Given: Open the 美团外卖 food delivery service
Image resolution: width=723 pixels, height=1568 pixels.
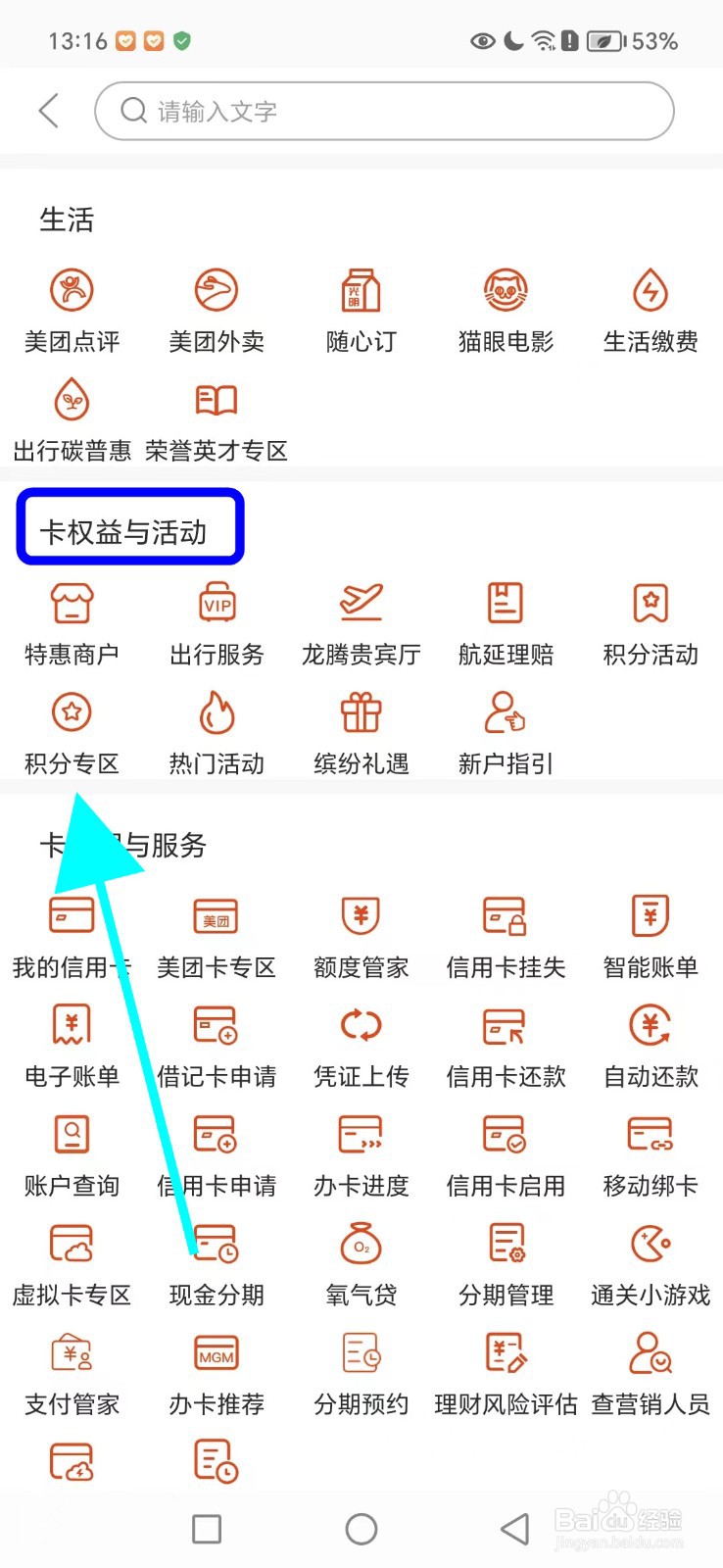Looking at the screenshot, I should click(216, 309).
